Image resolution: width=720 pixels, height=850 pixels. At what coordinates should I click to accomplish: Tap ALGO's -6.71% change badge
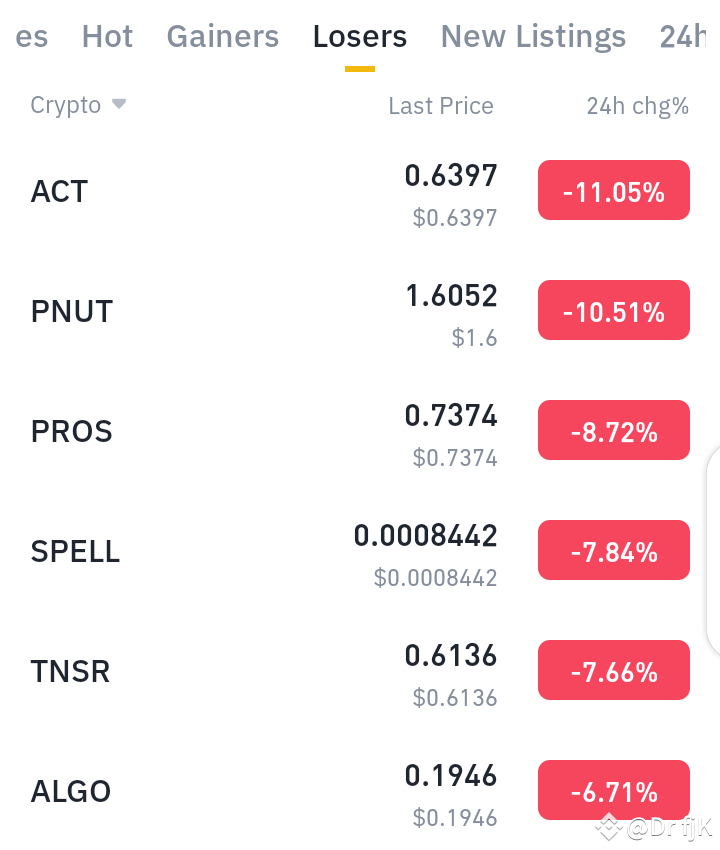pyautogui.click(x=613, y=790)
